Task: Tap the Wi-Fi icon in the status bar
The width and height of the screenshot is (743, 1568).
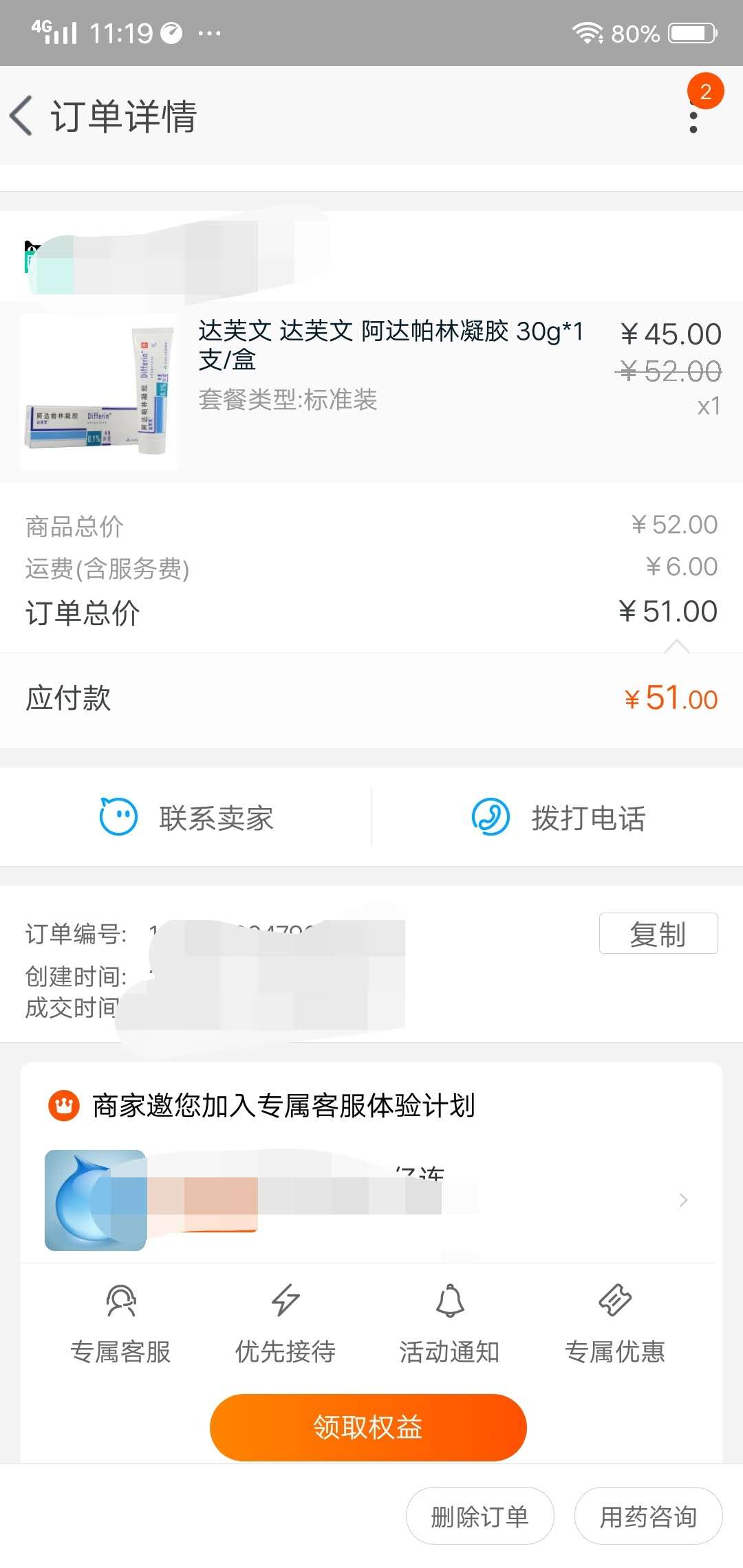Action: pyautogui.click(x=585, y=31)
